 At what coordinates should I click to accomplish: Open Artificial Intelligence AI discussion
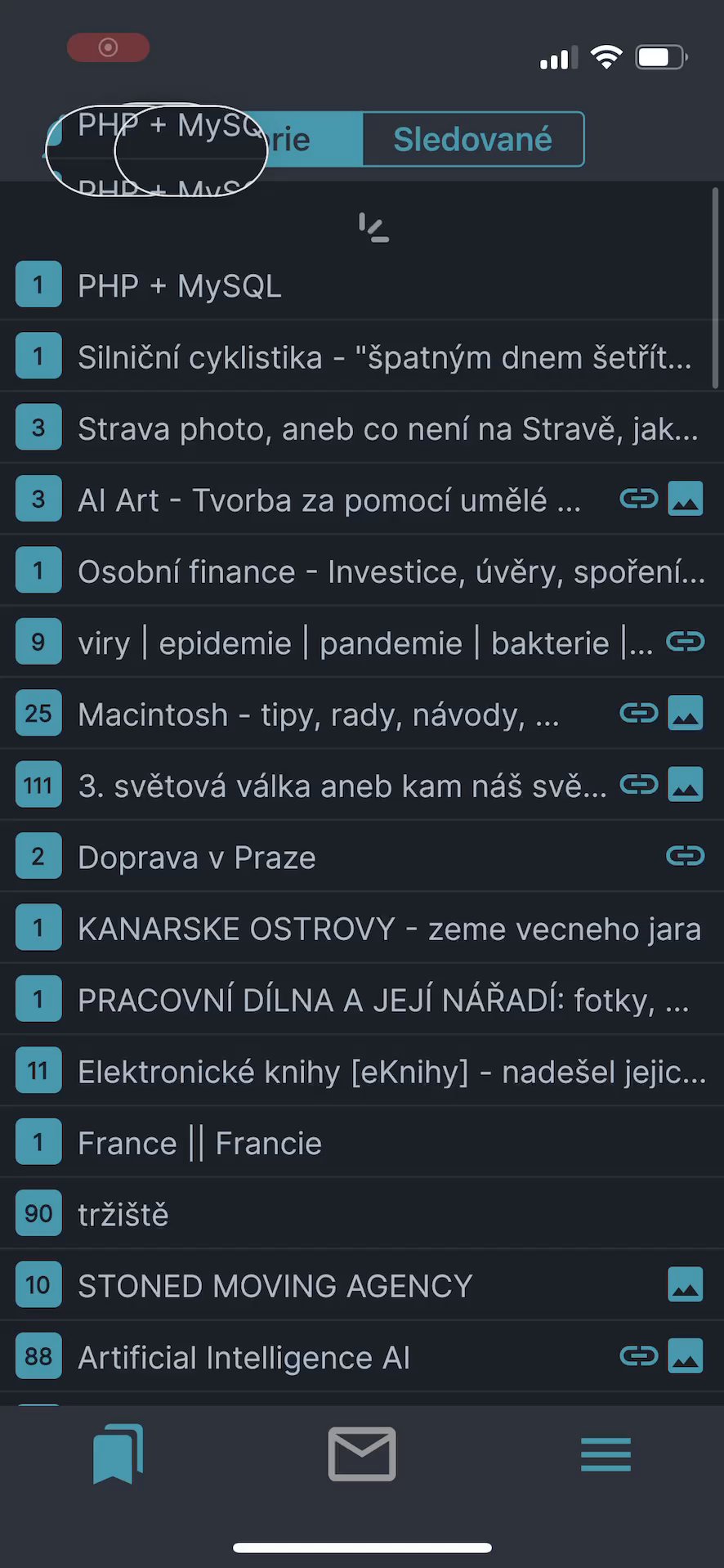pos(244,1357)
